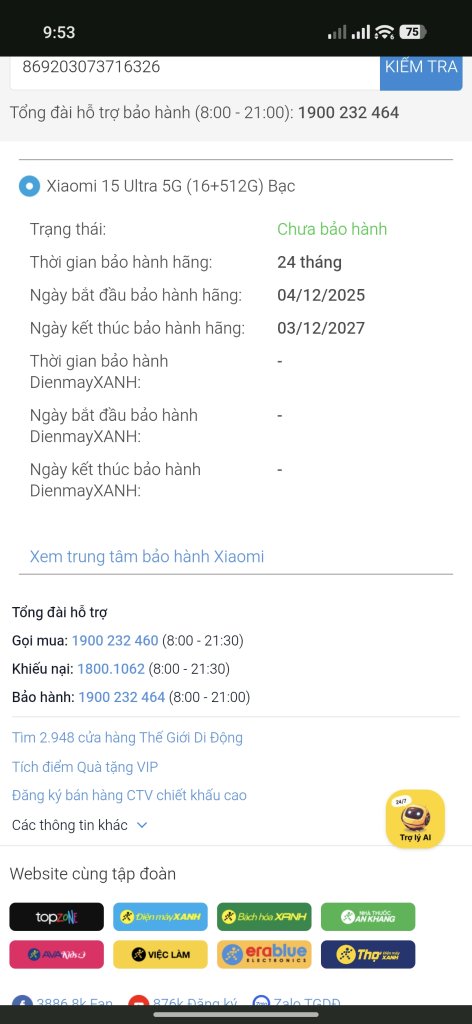Open Tích điểm Quà tặng VIP link

point(85,767)
